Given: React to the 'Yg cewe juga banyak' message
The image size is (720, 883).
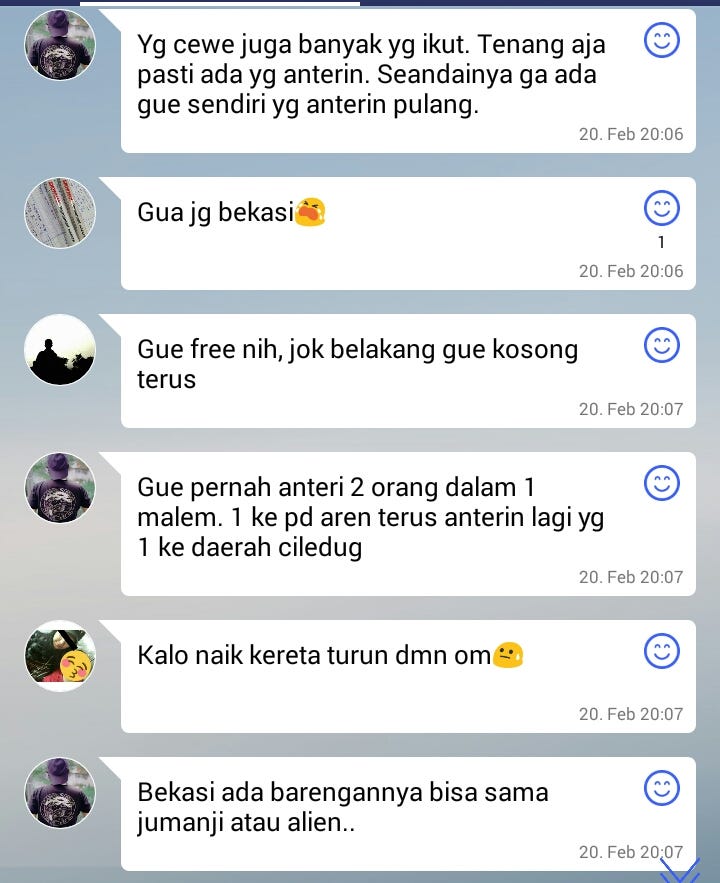Looking at the screenshot, I should [661, 41].
